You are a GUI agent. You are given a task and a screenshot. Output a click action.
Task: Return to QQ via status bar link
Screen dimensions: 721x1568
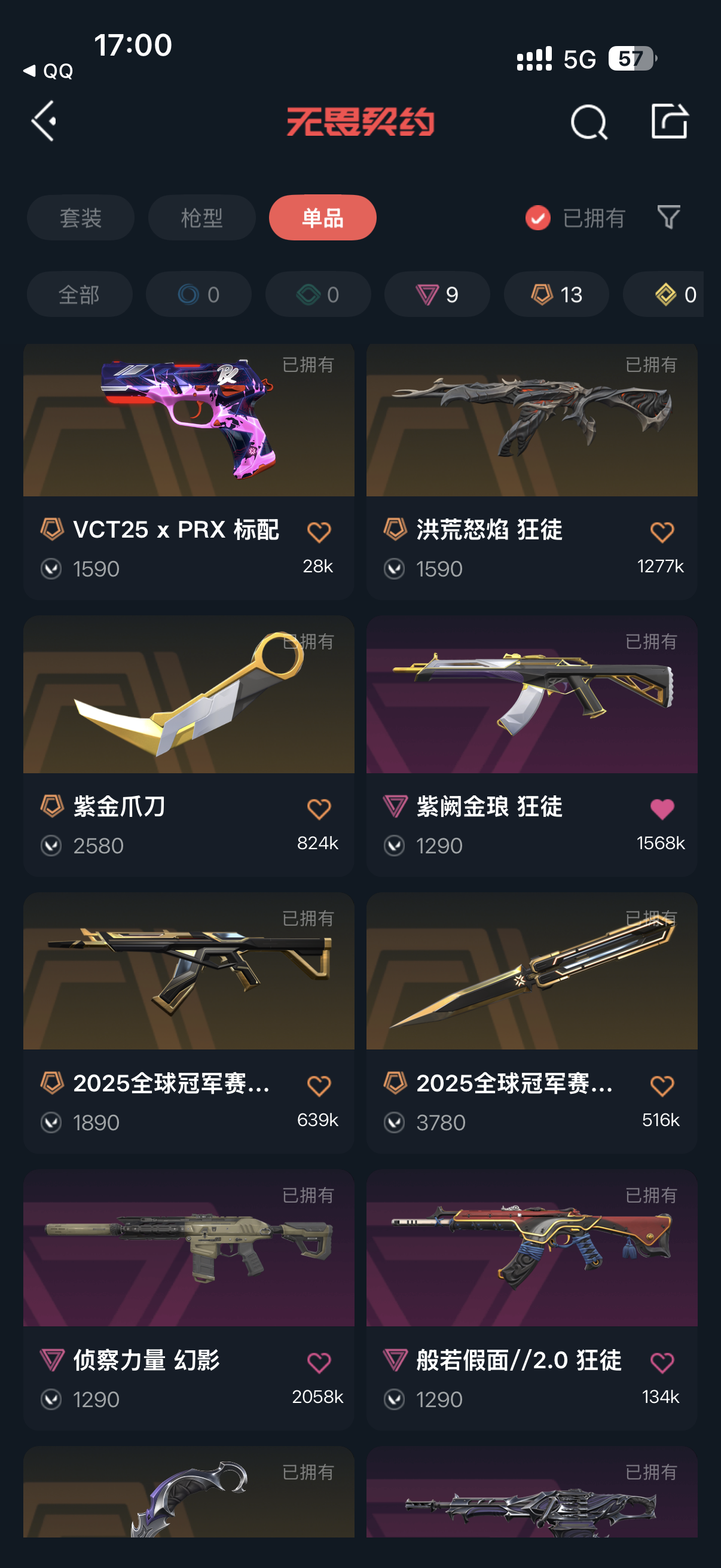48,71
